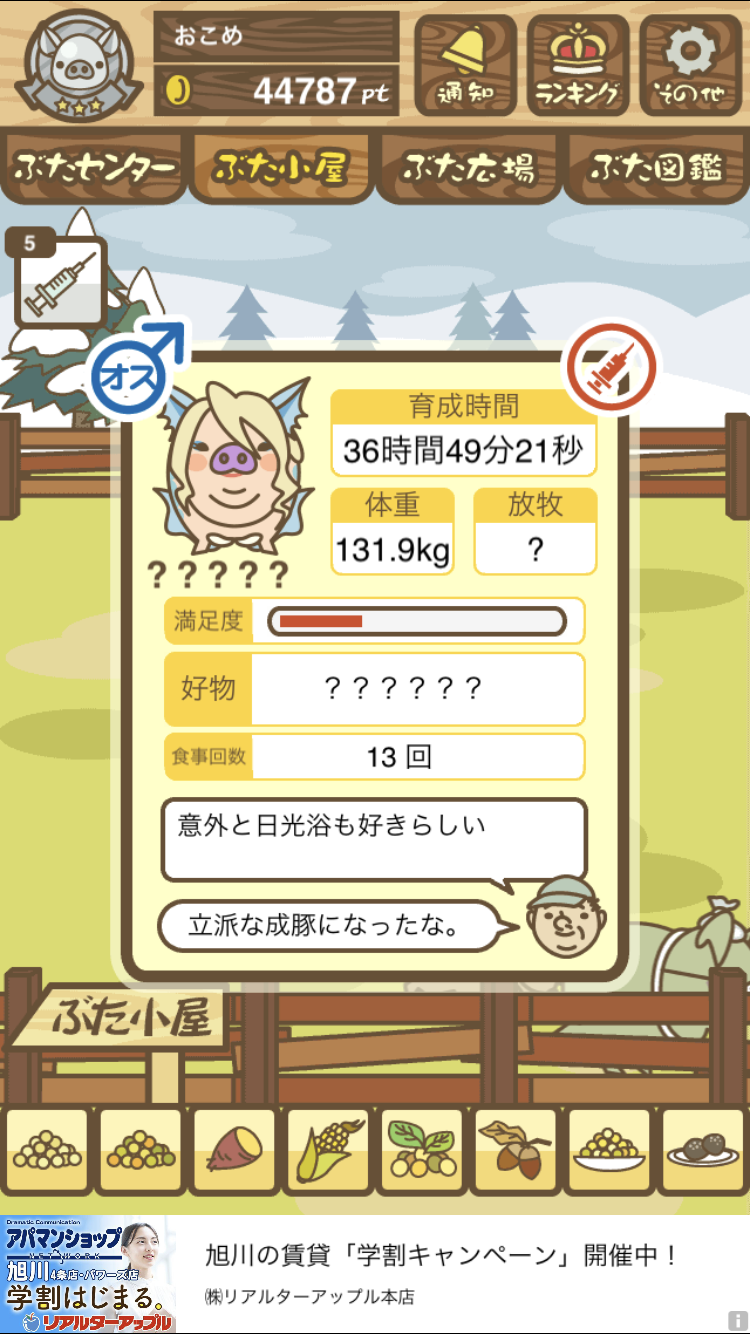This screenshot has height=1334, width=750.
Task: Open the 通知 notifications bell
Action: point(465,64)
